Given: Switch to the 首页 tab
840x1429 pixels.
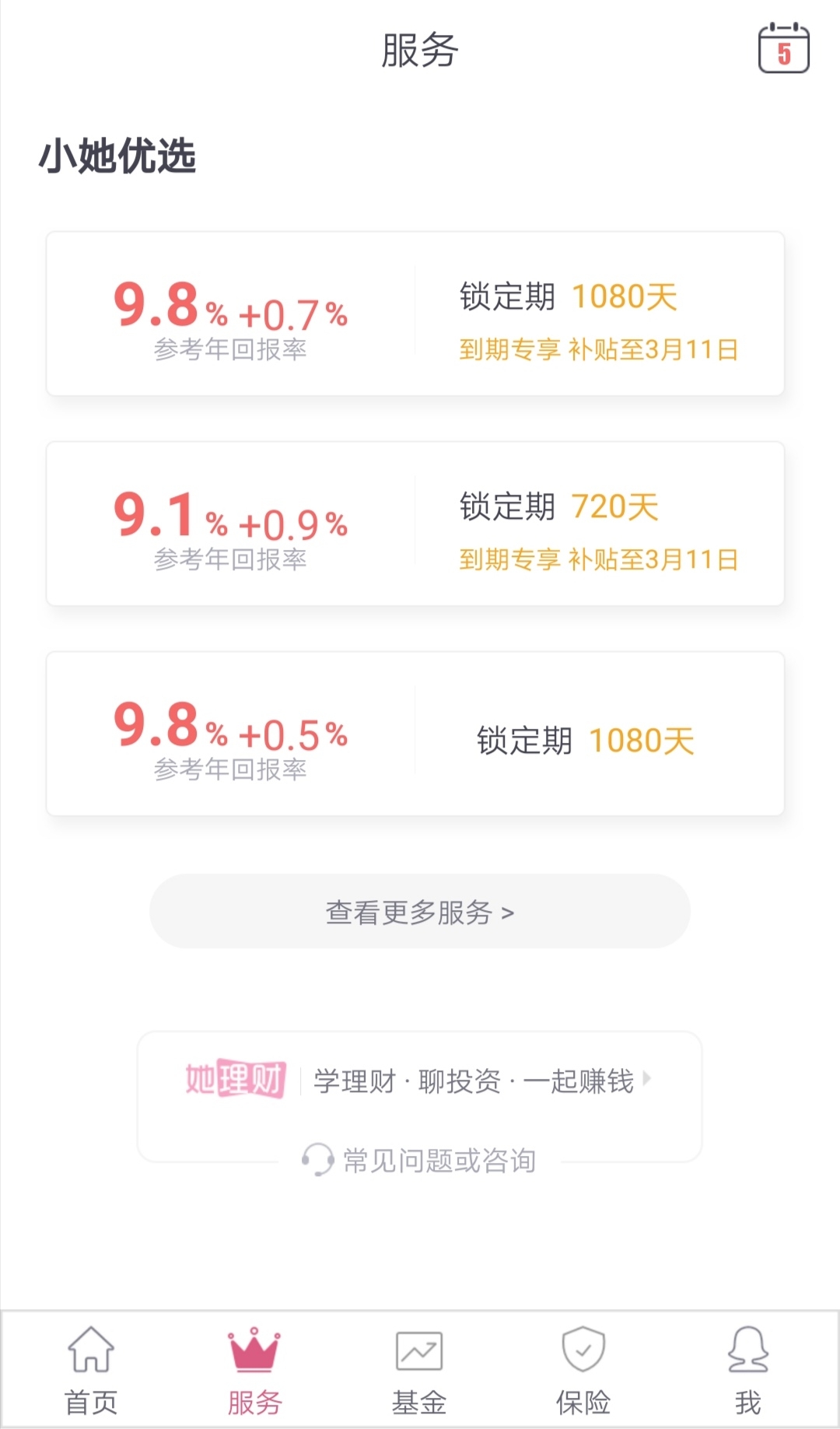Looking at the screenshot, I should [91, 1371].
